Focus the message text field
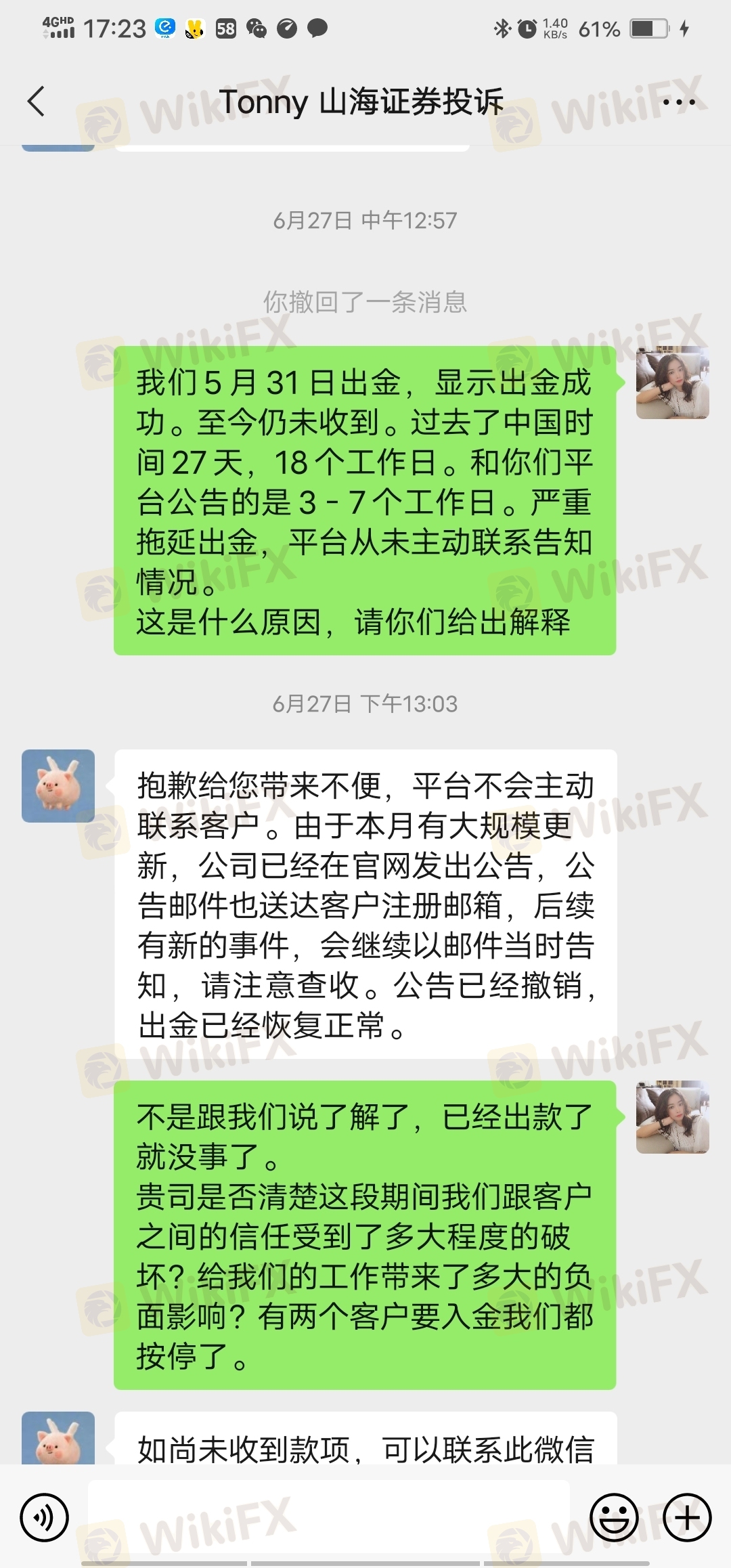731x1568 pixels. [328, 1517]
